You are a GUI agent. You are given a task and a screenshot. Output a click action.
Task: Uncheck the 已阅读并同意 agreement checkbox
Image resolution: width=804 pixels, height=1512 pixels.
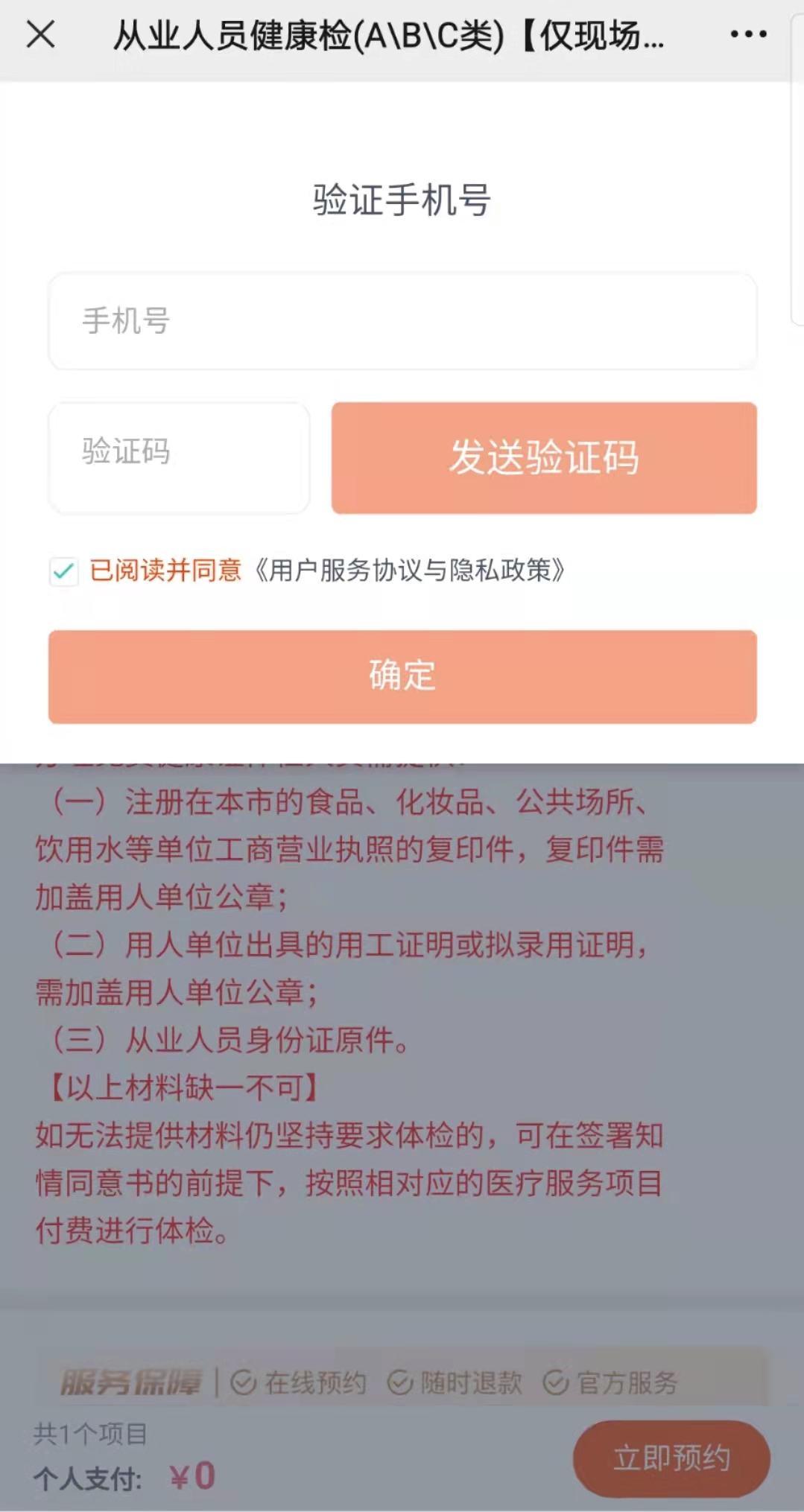pos(64,571)
